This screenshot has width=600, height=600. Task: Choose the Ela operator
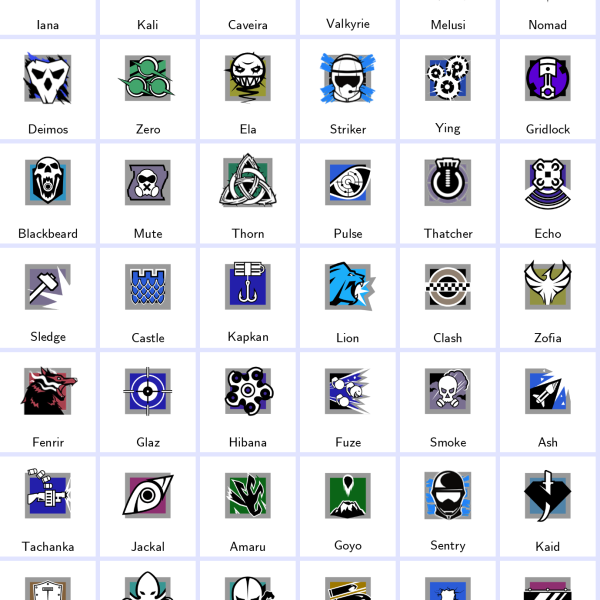(248, 80)
